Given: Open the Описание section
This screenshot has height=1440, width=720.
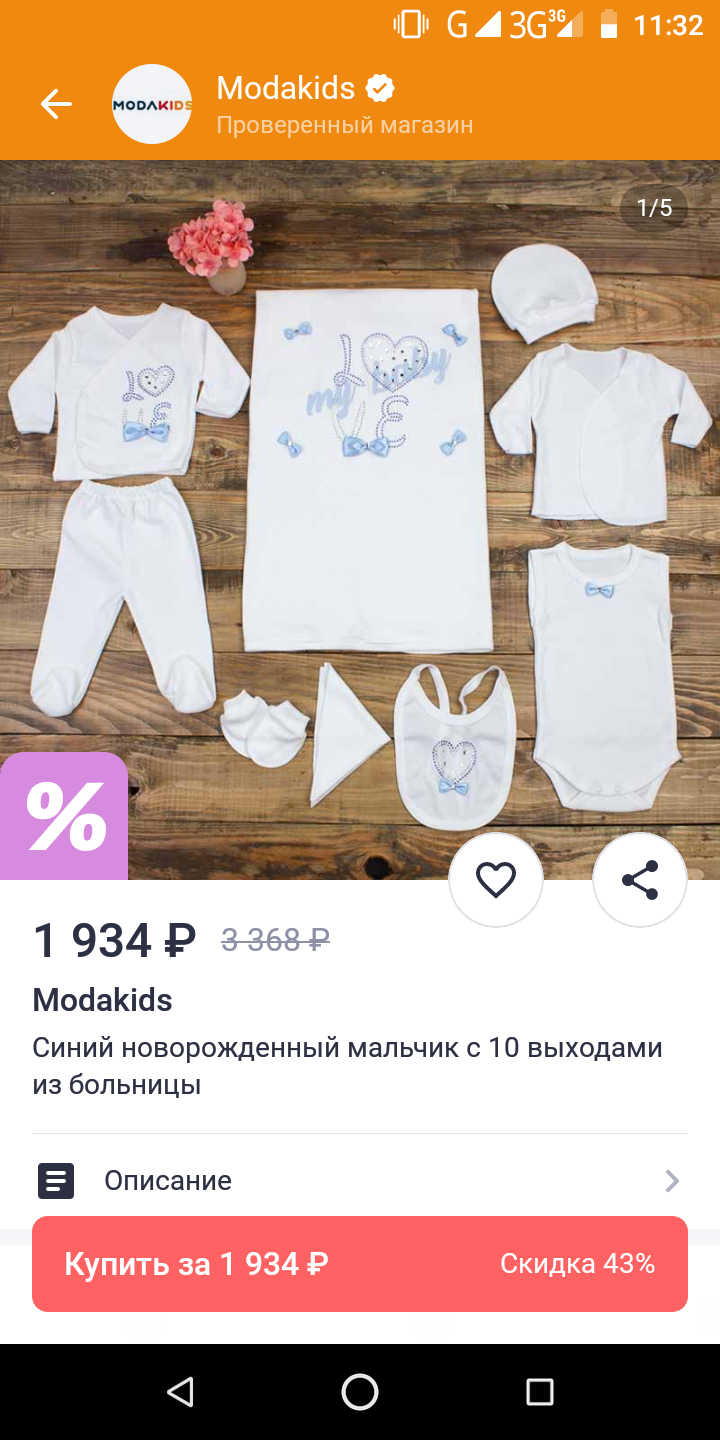Looking at the screenshot, I should [360, 1181].
